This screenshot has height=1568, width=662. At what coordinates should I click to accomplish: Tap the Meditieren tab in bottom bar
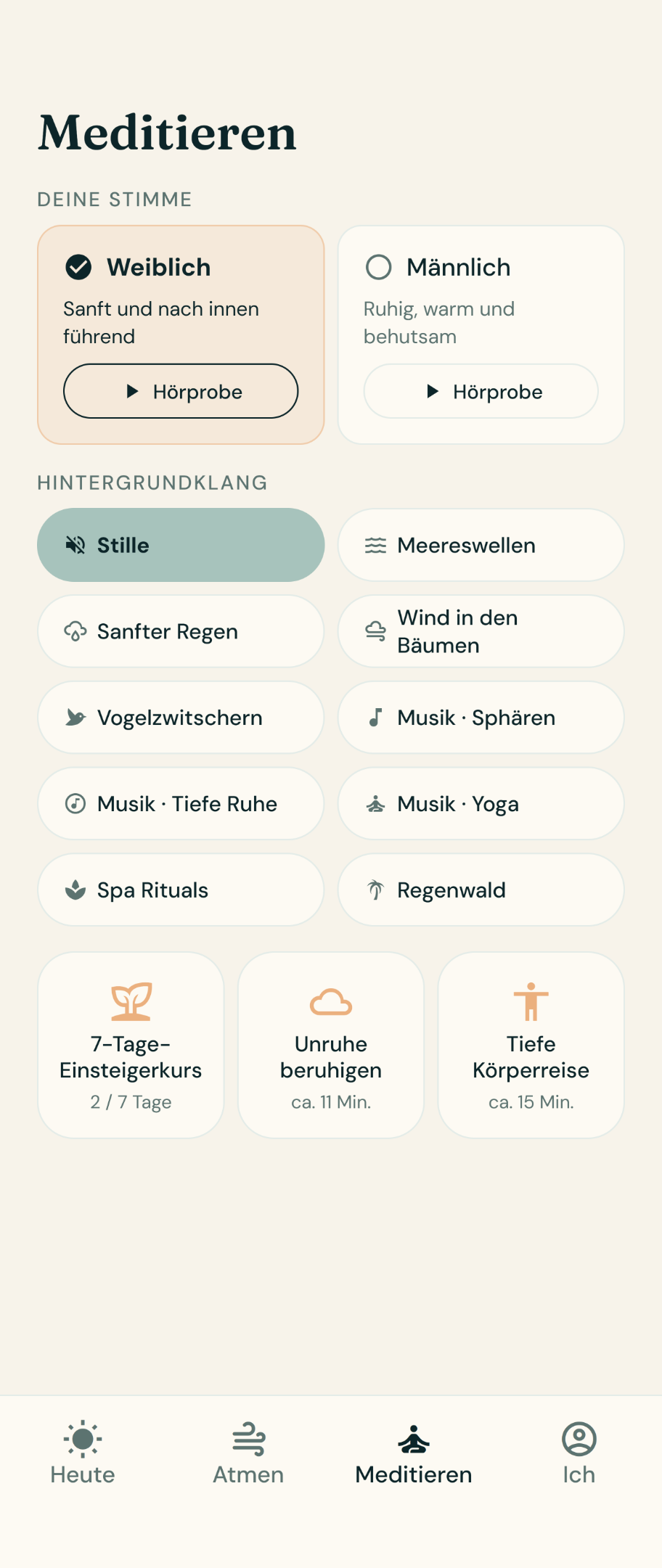(414, 1453)
